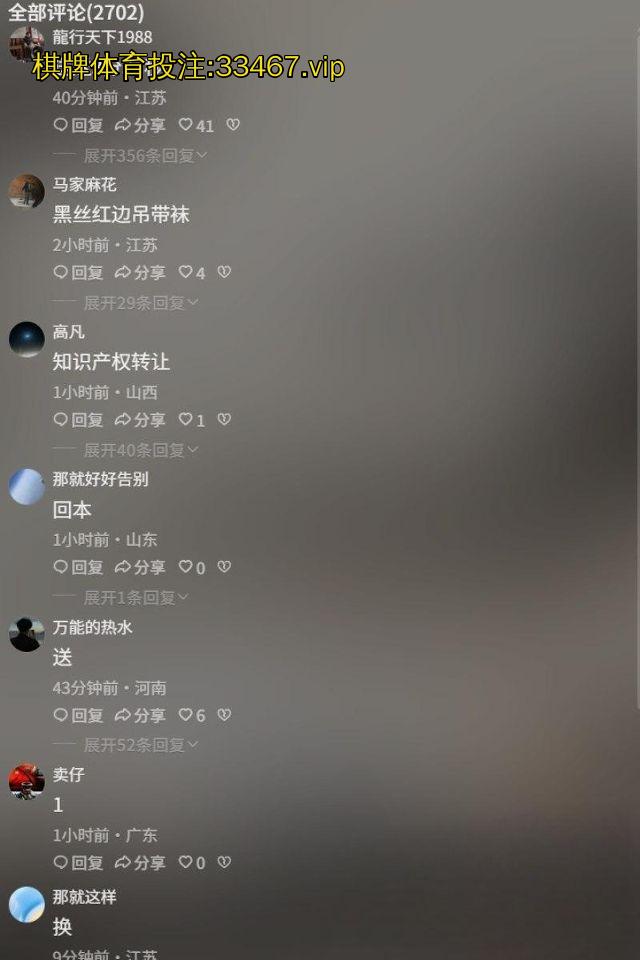Share 马家麻花's comment
Screen dimensions: 640x960
click(140, 272)
